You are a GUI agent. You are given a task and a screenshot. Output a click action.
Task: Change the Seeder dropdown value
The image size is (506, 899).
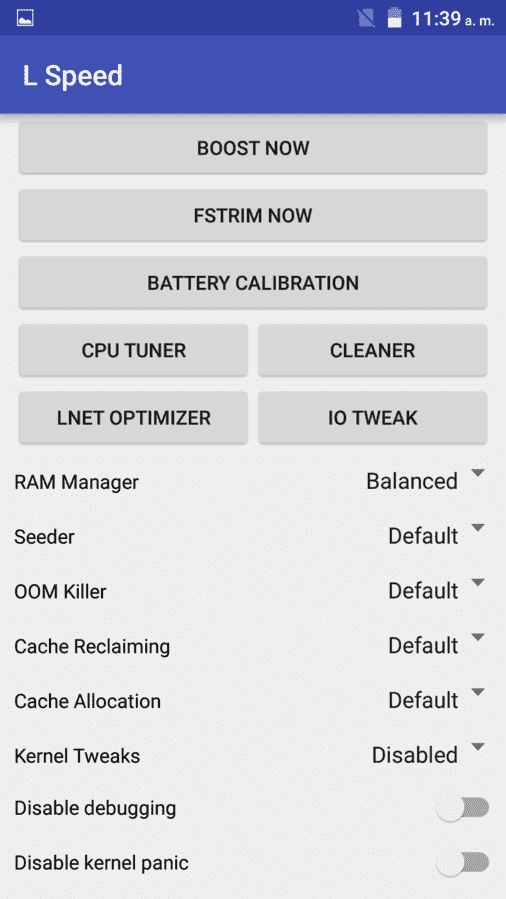(x=436, y=536)
